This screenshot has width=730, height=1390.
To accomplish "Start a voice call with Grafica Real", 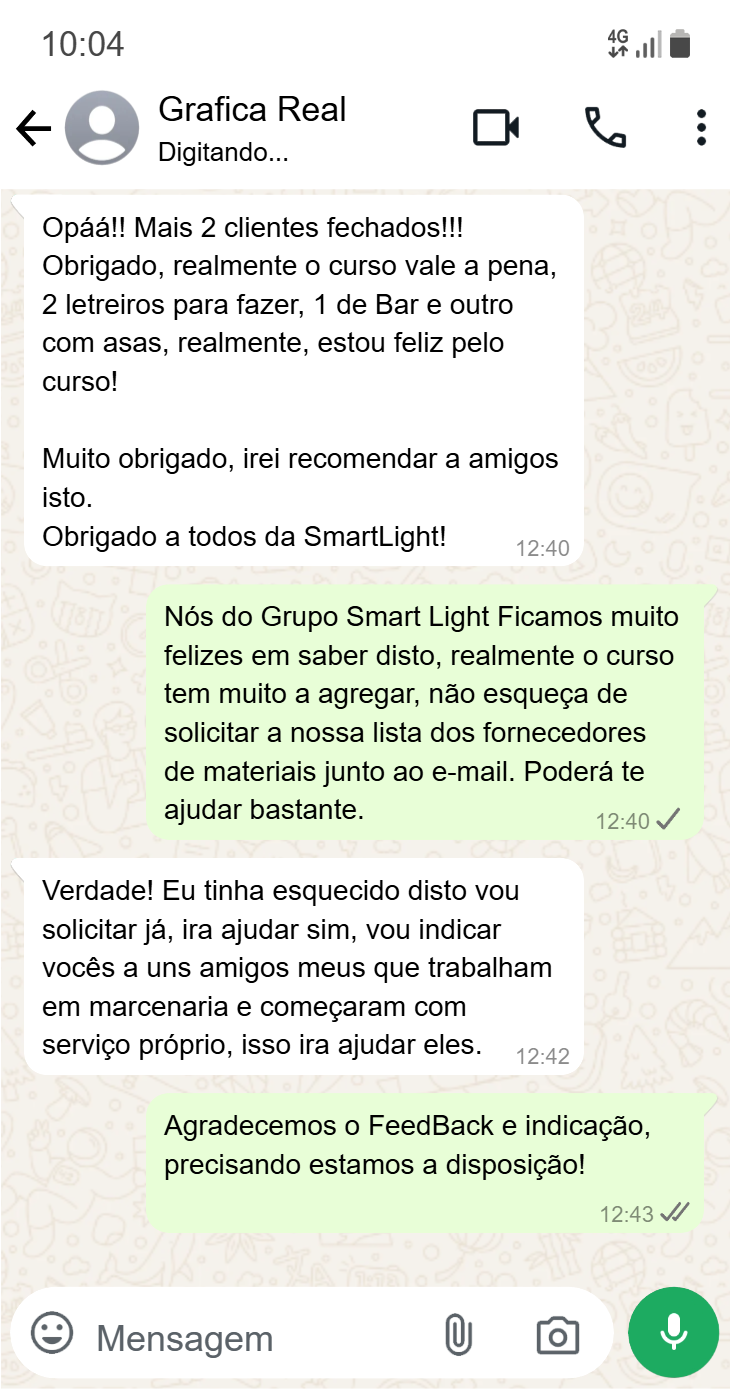I will [x=605, y=128].
